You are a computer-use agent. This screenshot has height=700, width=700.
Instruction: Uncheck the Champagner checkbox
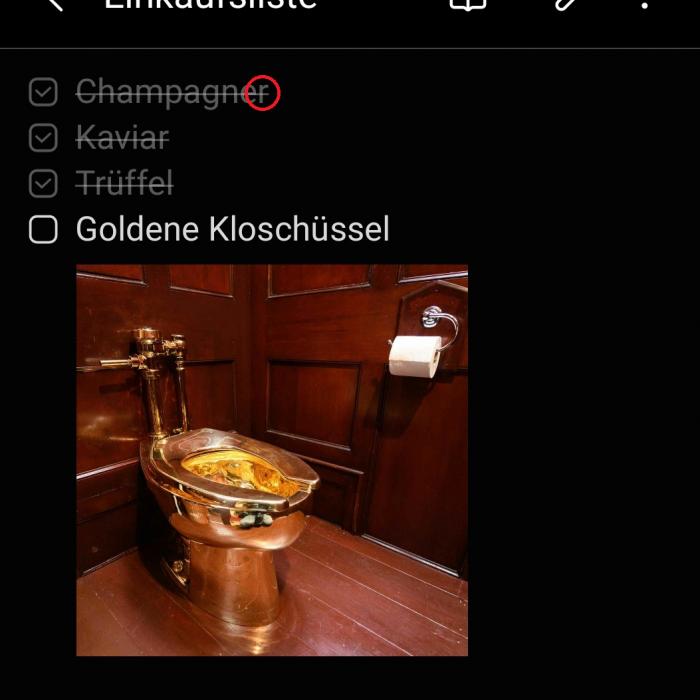point(43,93)
